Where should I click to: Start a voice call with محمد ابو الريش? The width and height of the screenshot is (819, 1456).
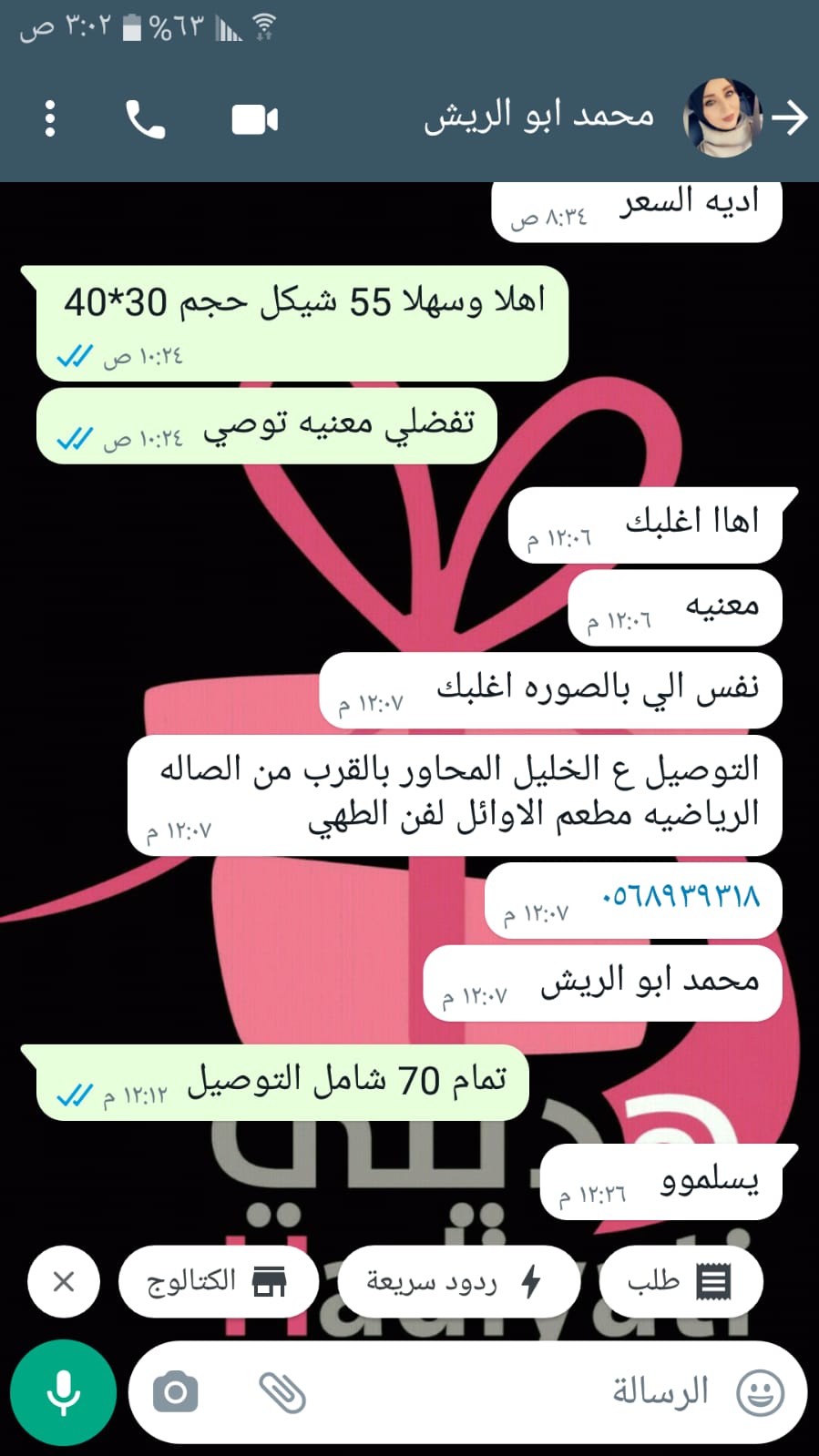[x=145, y=119]
